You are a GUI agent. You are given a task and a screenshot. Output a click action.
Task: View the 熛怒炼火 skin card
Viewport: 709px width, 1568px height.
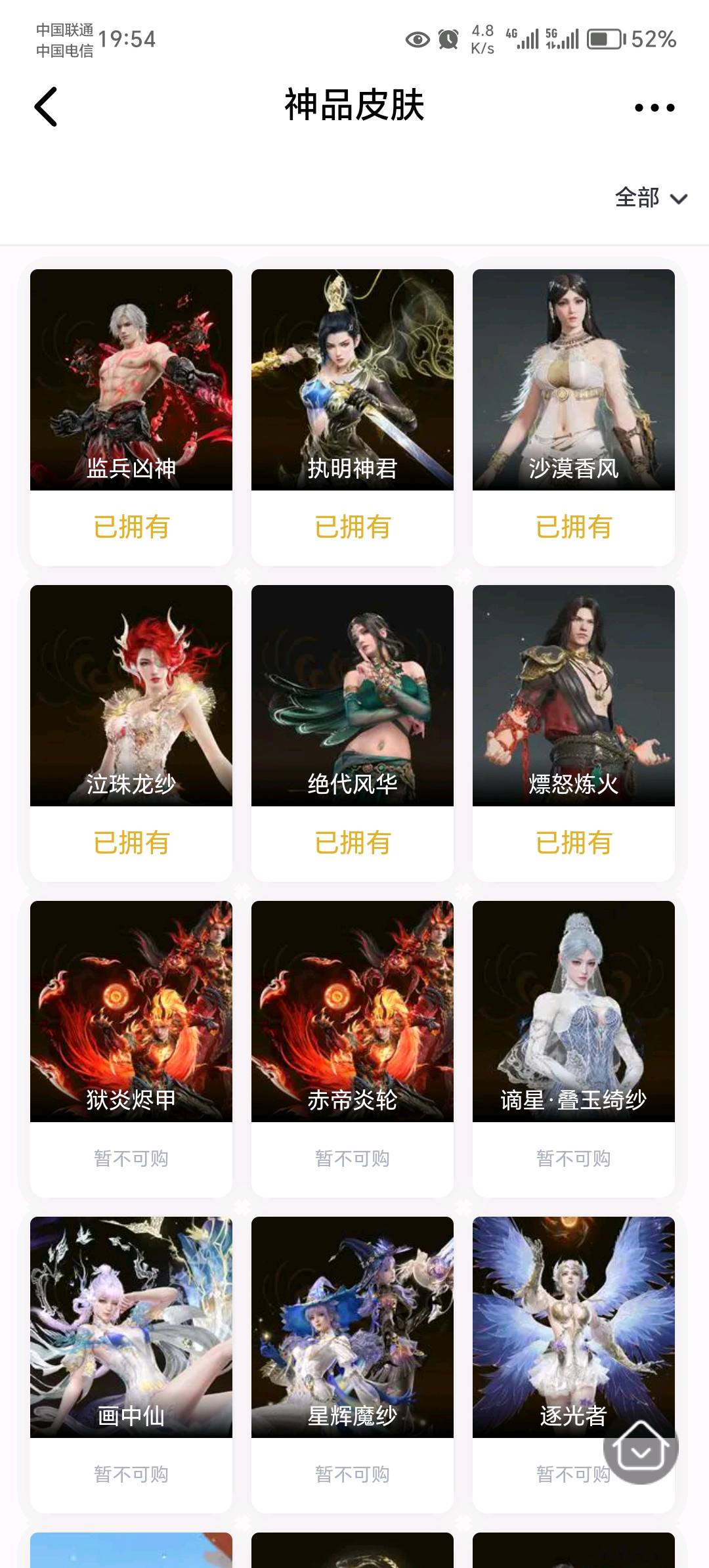pos(574,695)
